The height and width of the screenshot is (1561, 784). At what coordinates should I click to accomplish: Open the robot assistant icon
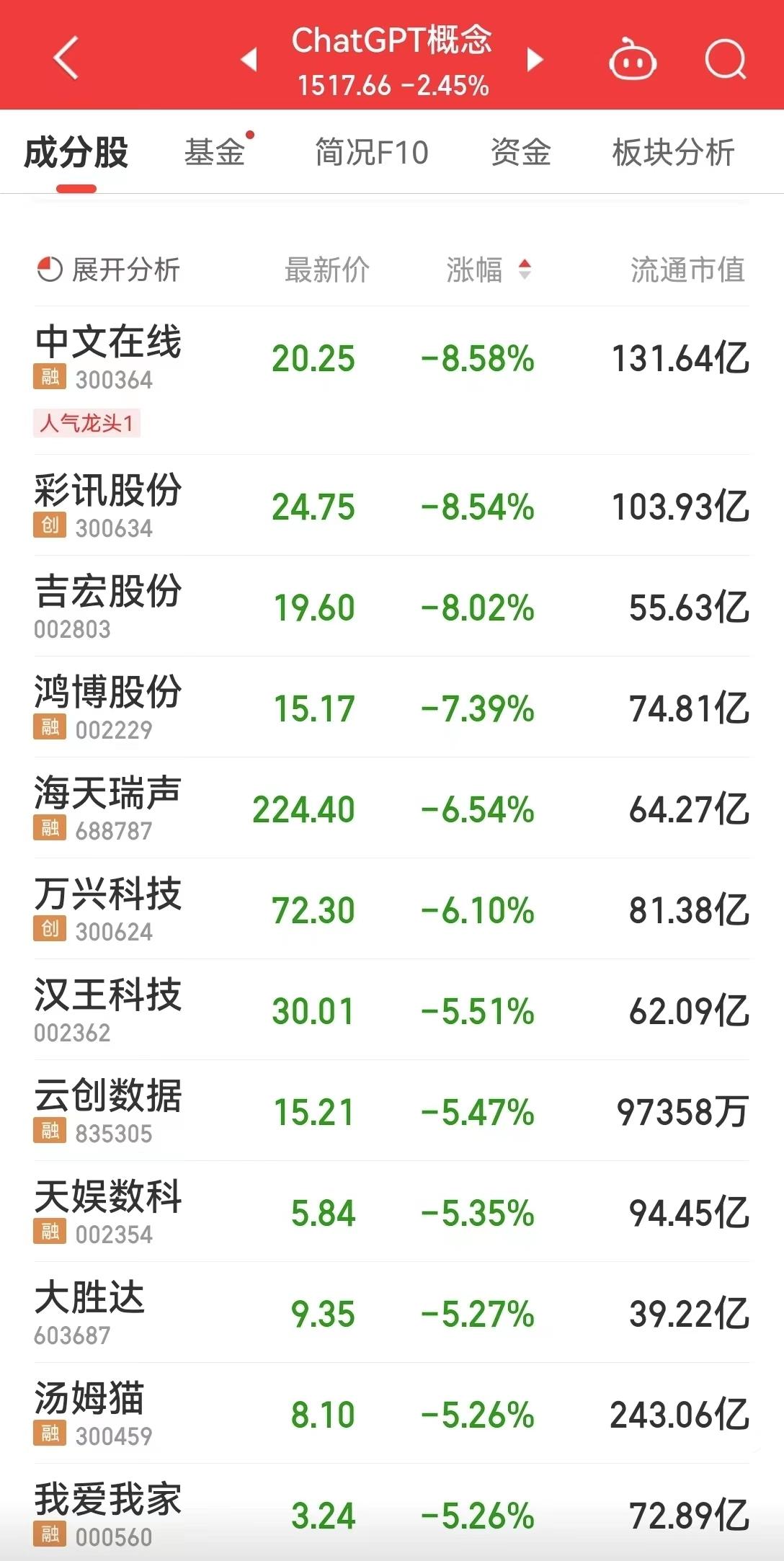tap(633, 59)
